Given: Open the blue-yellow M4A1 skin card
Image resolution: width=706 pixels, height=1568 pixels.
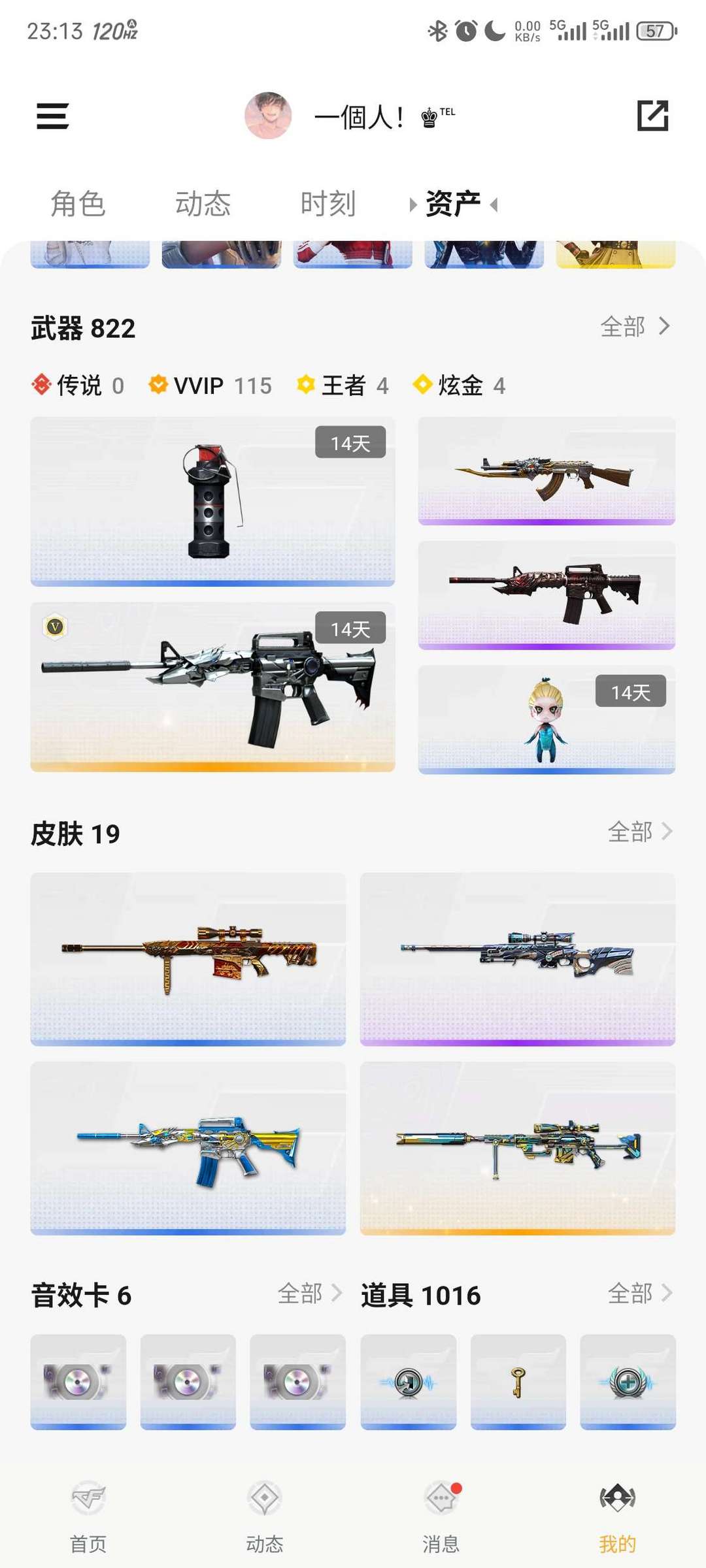Looking at the screenshot, I should [188, 1148].
